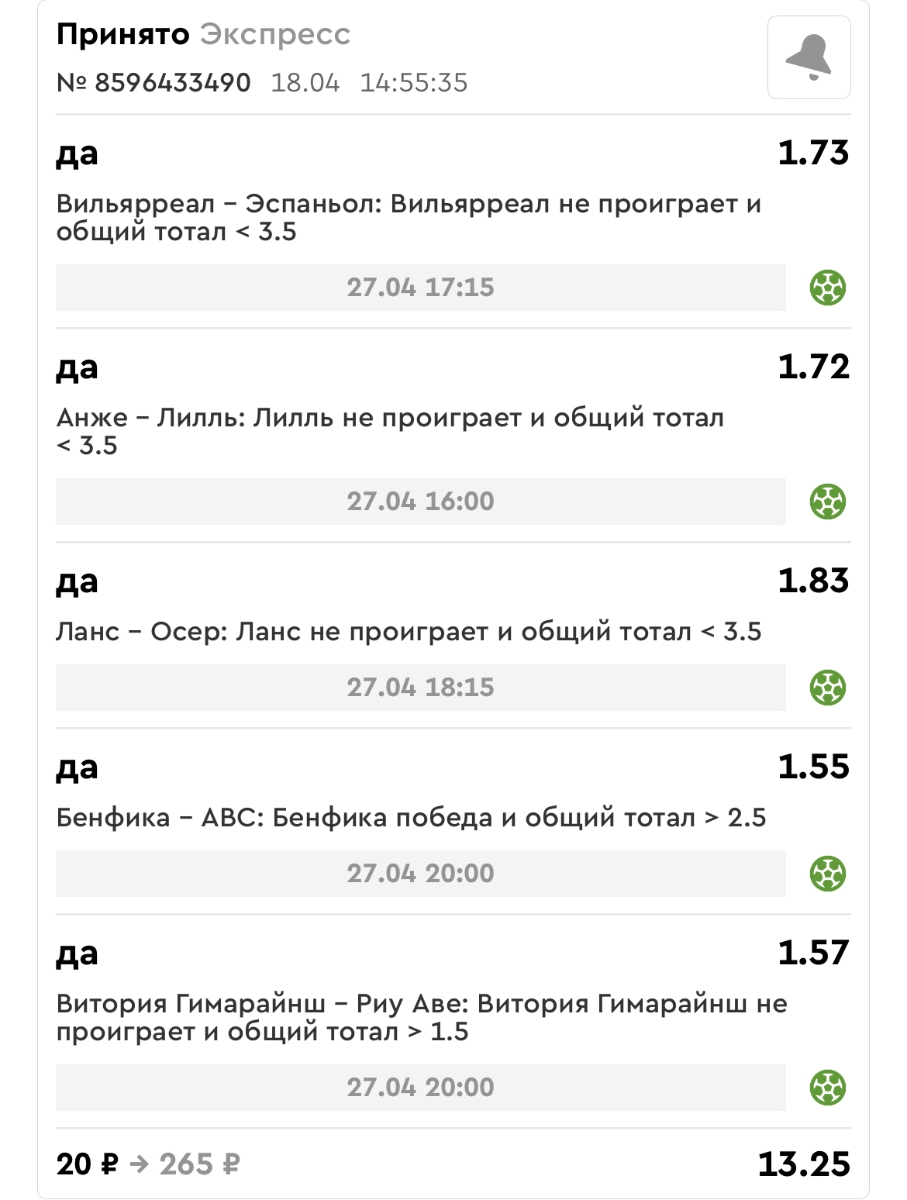Enable notifications for this express bet
Viewport: 907px width, 1200px height.
tap(808, 58)
